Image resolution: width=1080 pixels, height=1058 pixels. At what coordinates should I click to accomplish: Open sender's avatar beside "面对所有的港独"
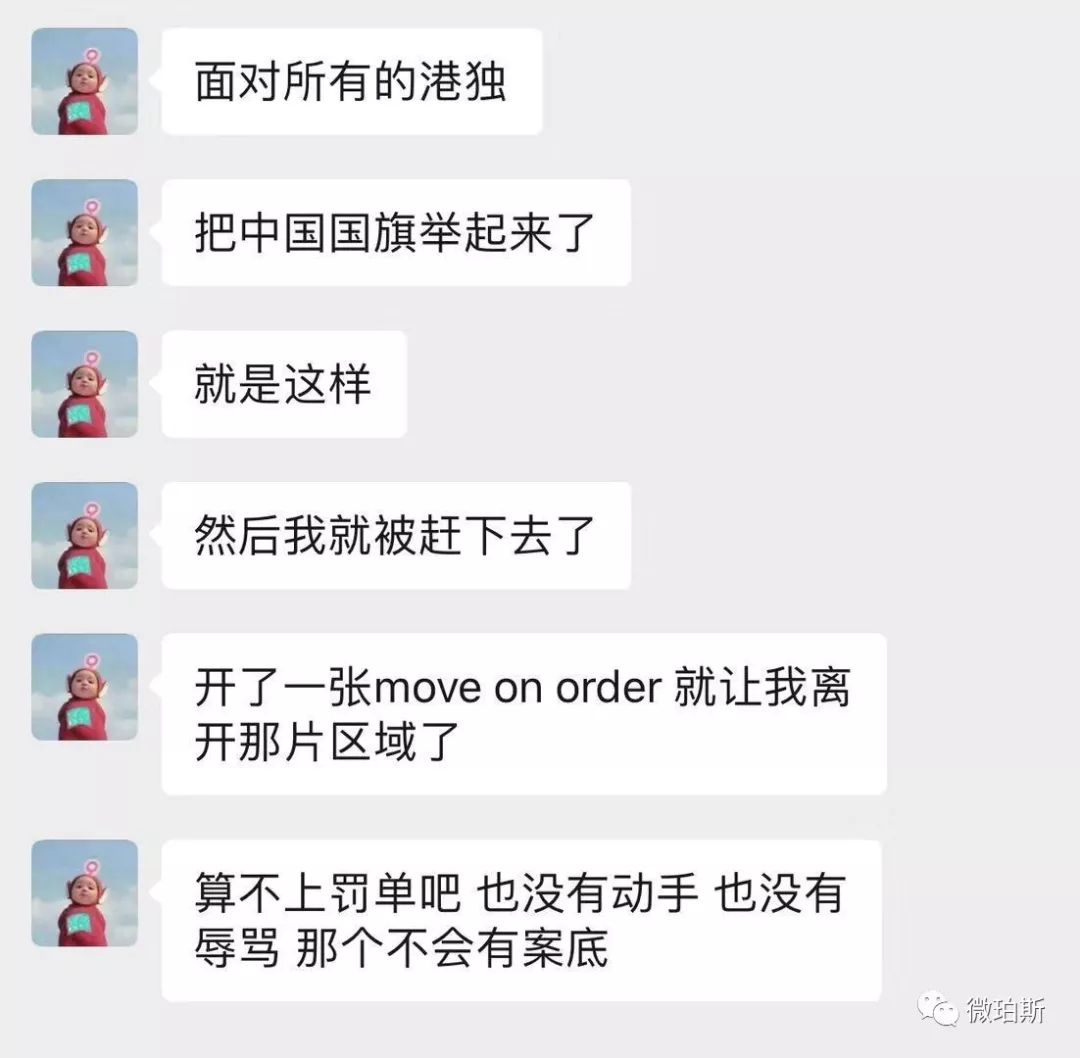tap(84, 81)
